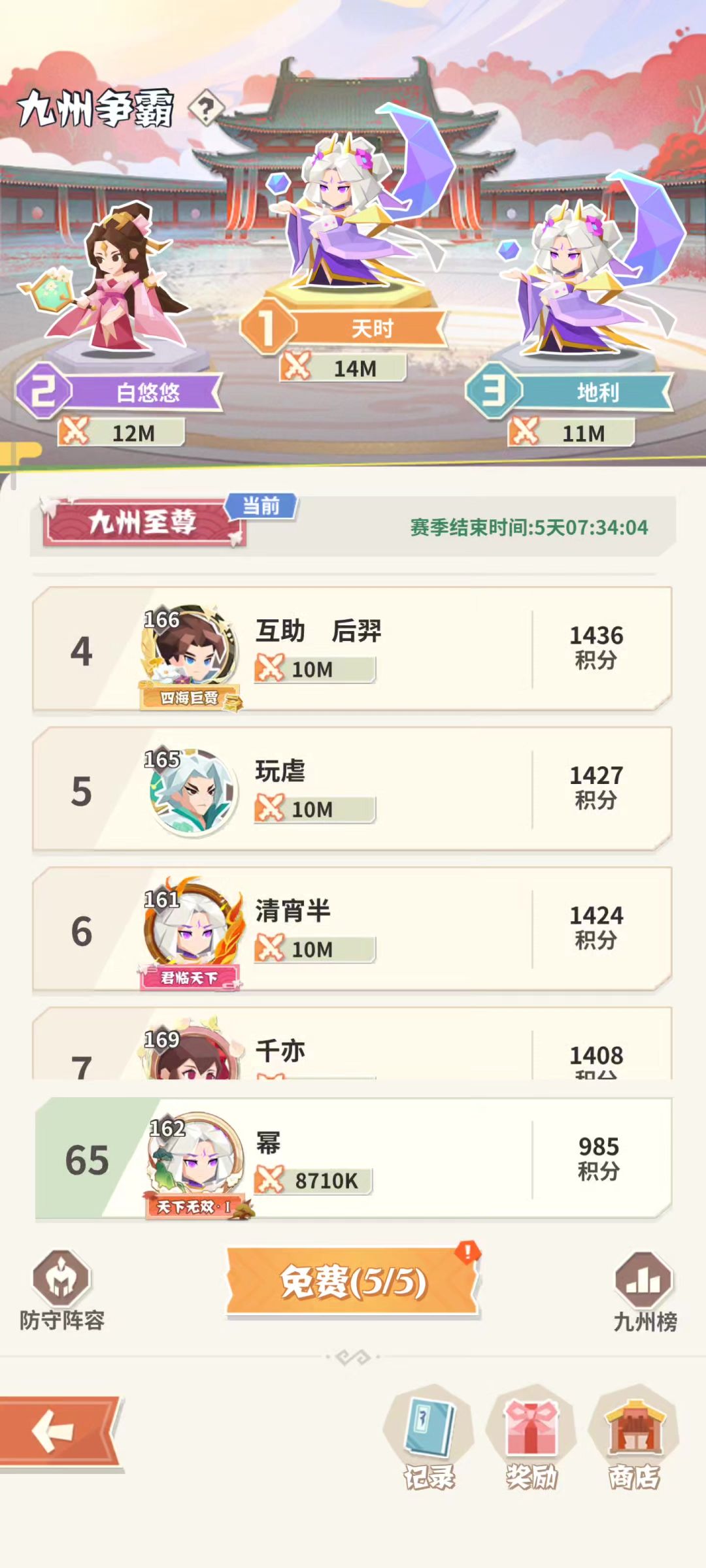Open the 商店 shop
The image size is (706, 1568).
633,1437
